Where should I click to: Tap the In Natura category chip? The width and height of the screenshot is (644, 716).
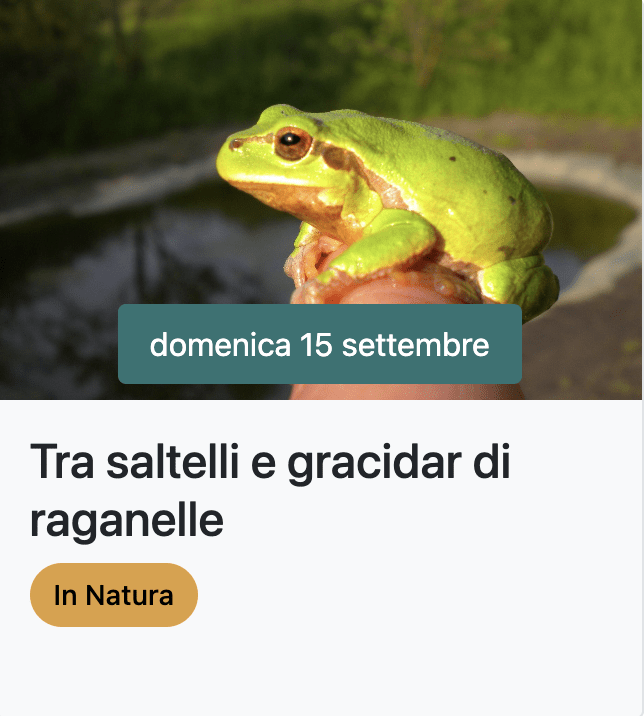(114, 595)
